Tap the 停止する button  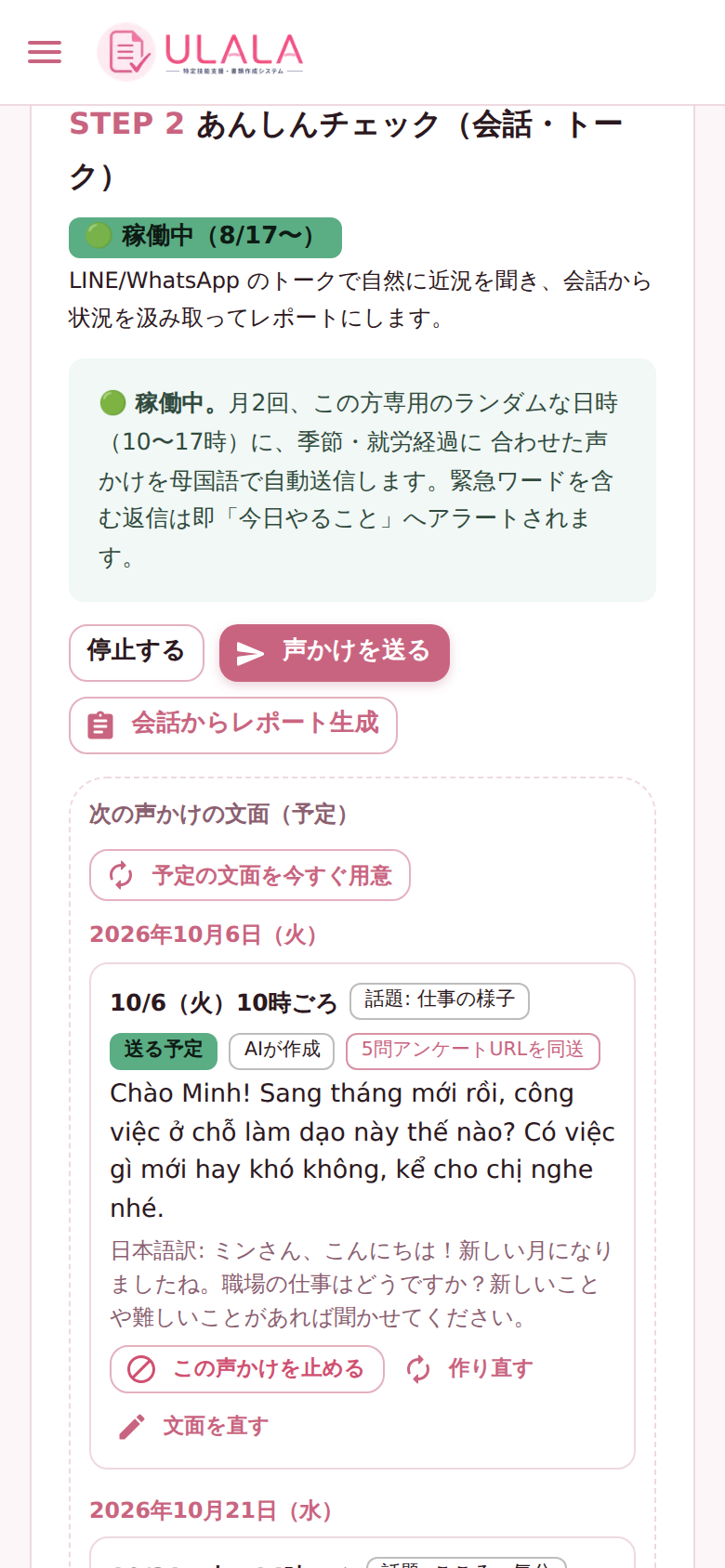pos(137,653)
